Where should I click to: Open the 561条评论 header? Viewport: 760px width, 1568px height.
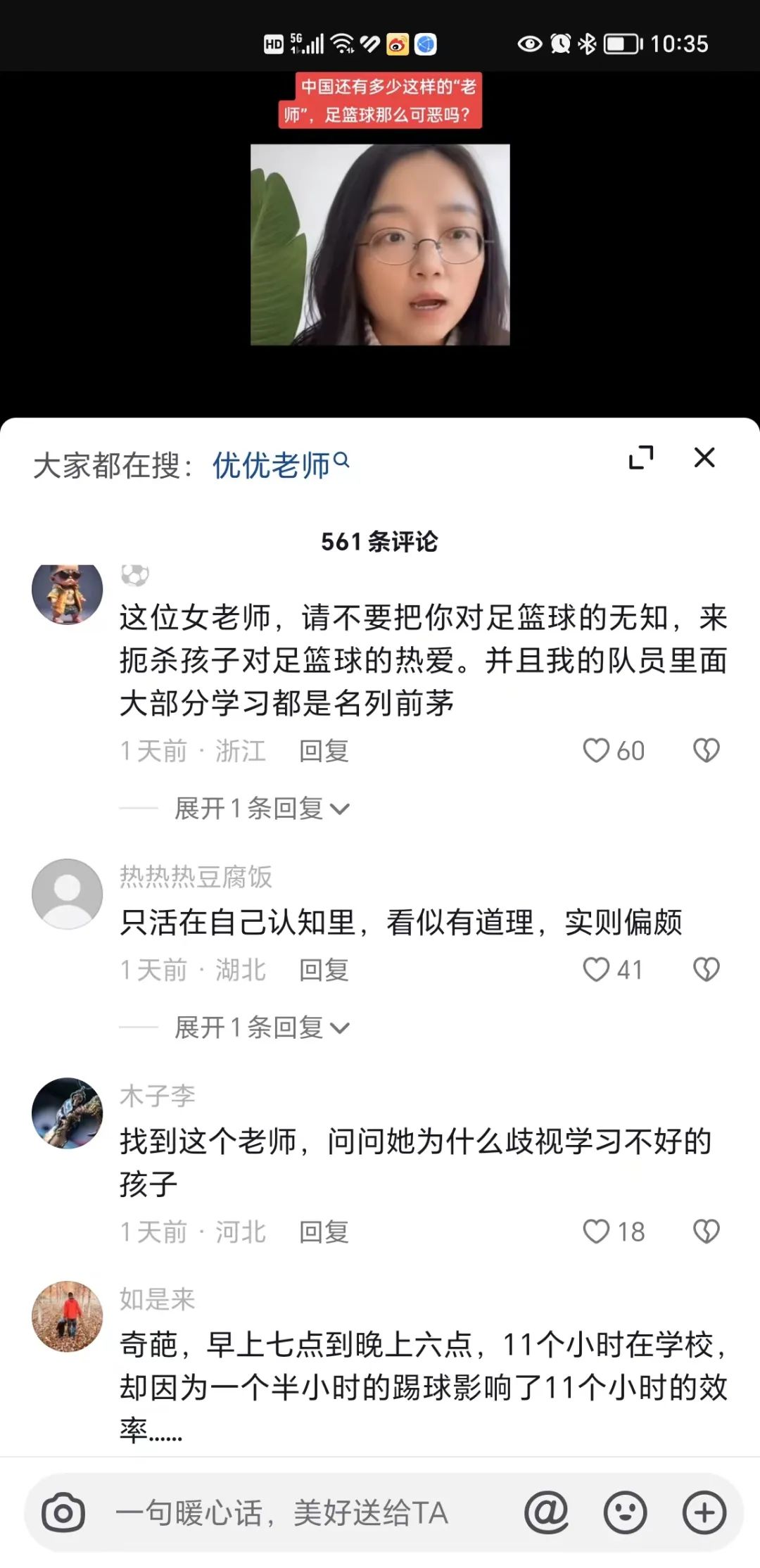380,542
